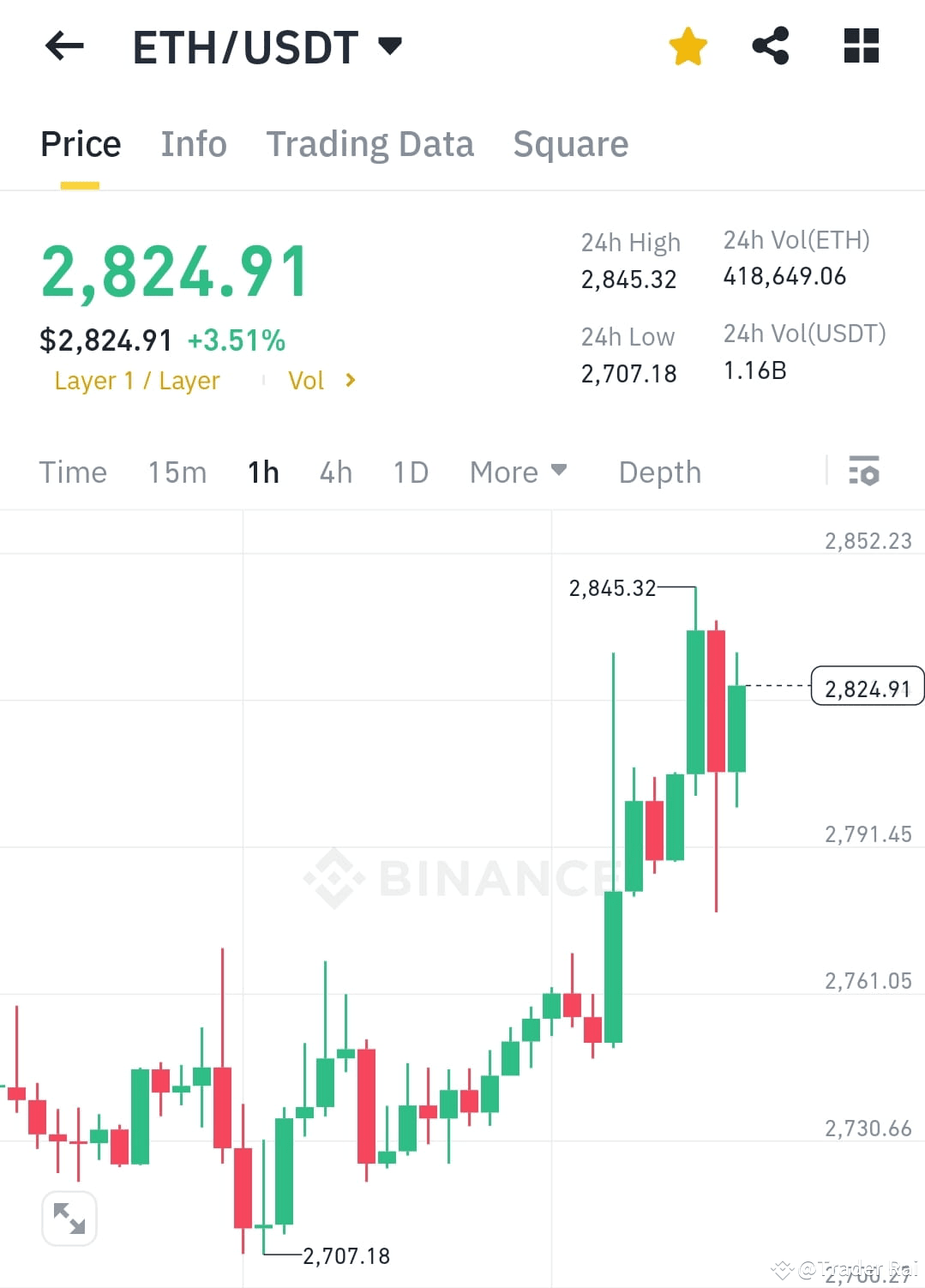Image resolution: width=925 pixels, height=1288 pixels.
Task: Share this trading pair
Action: 770,46
